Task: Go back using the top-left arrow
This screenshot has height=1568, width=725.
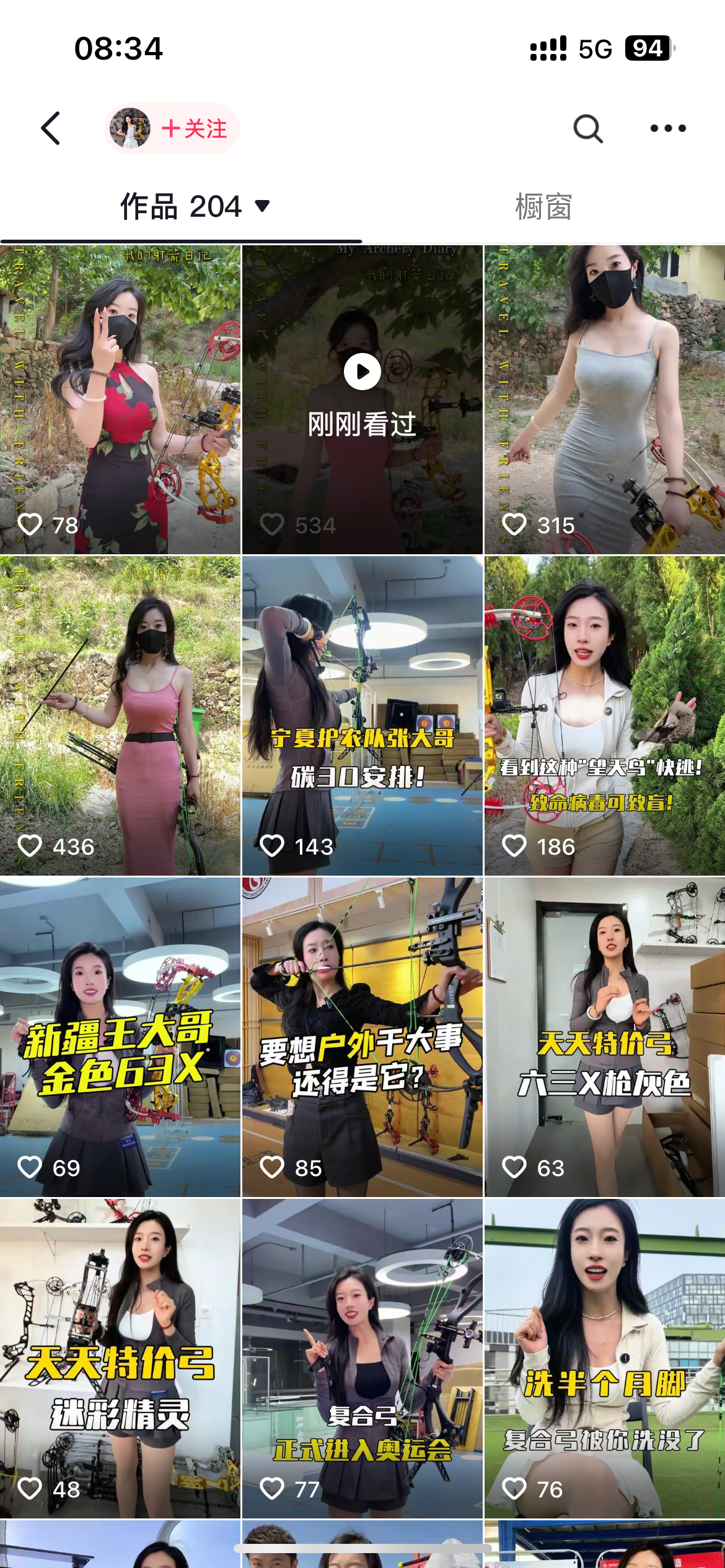Action: click(x=51, y=128)
